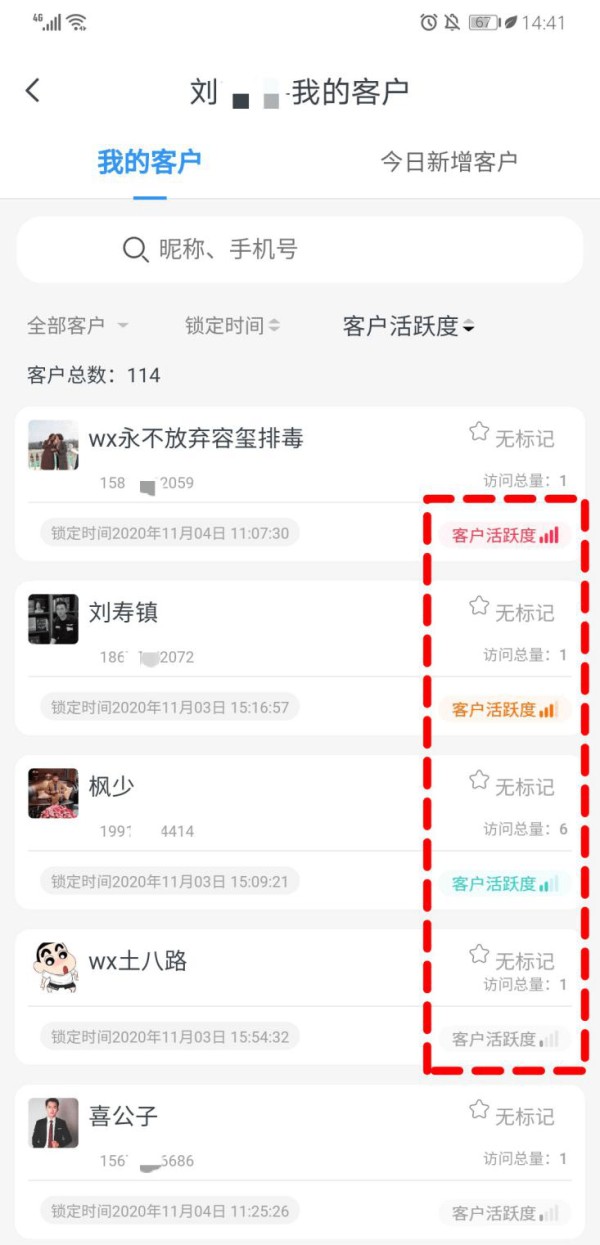The height and width of the screenshot is (1245, 600).
Task: Expand the 全部客户 filter dropdown
Action: coord(78,325)
